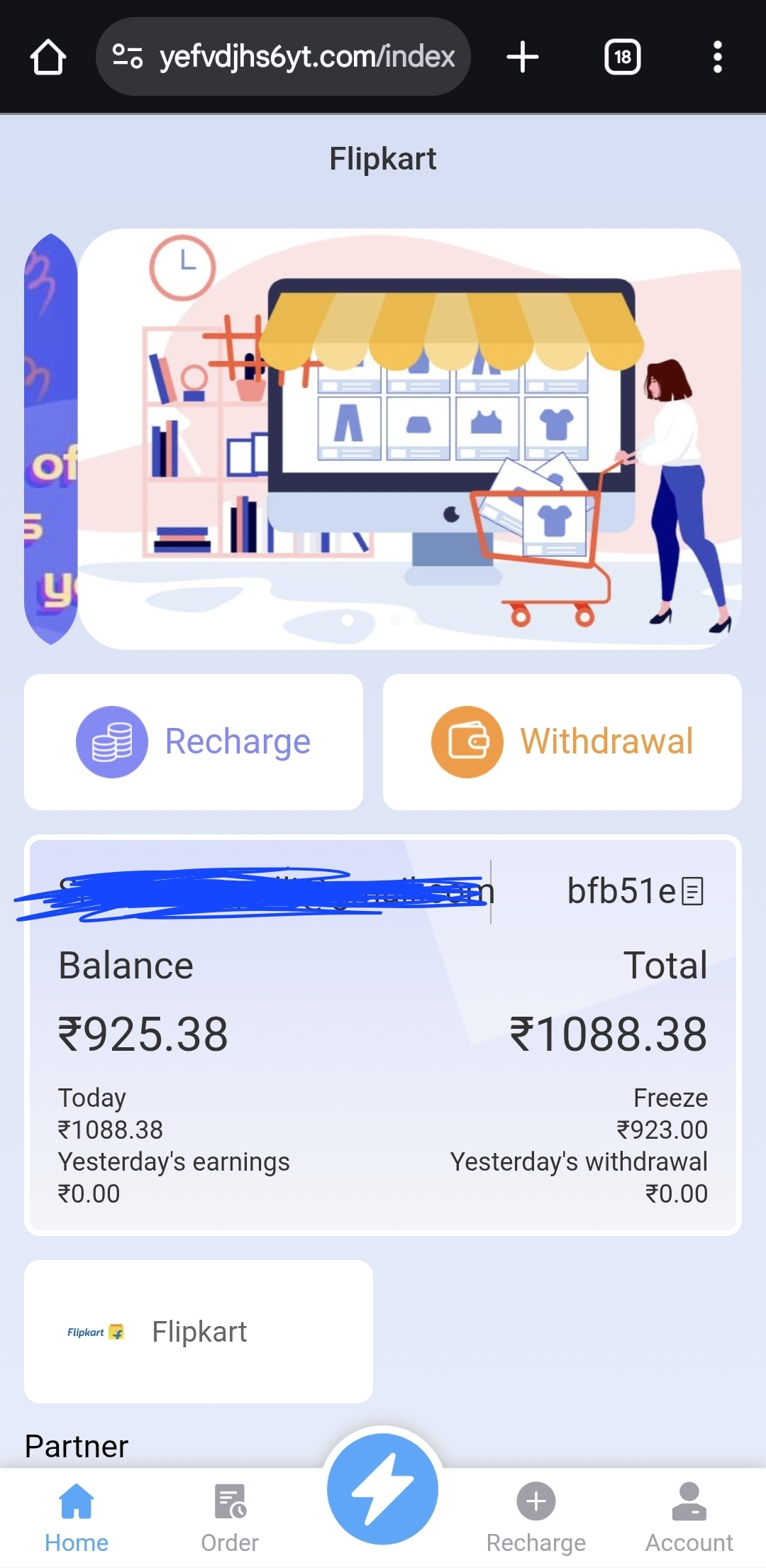Open a new browser tab

pos(523,57)
